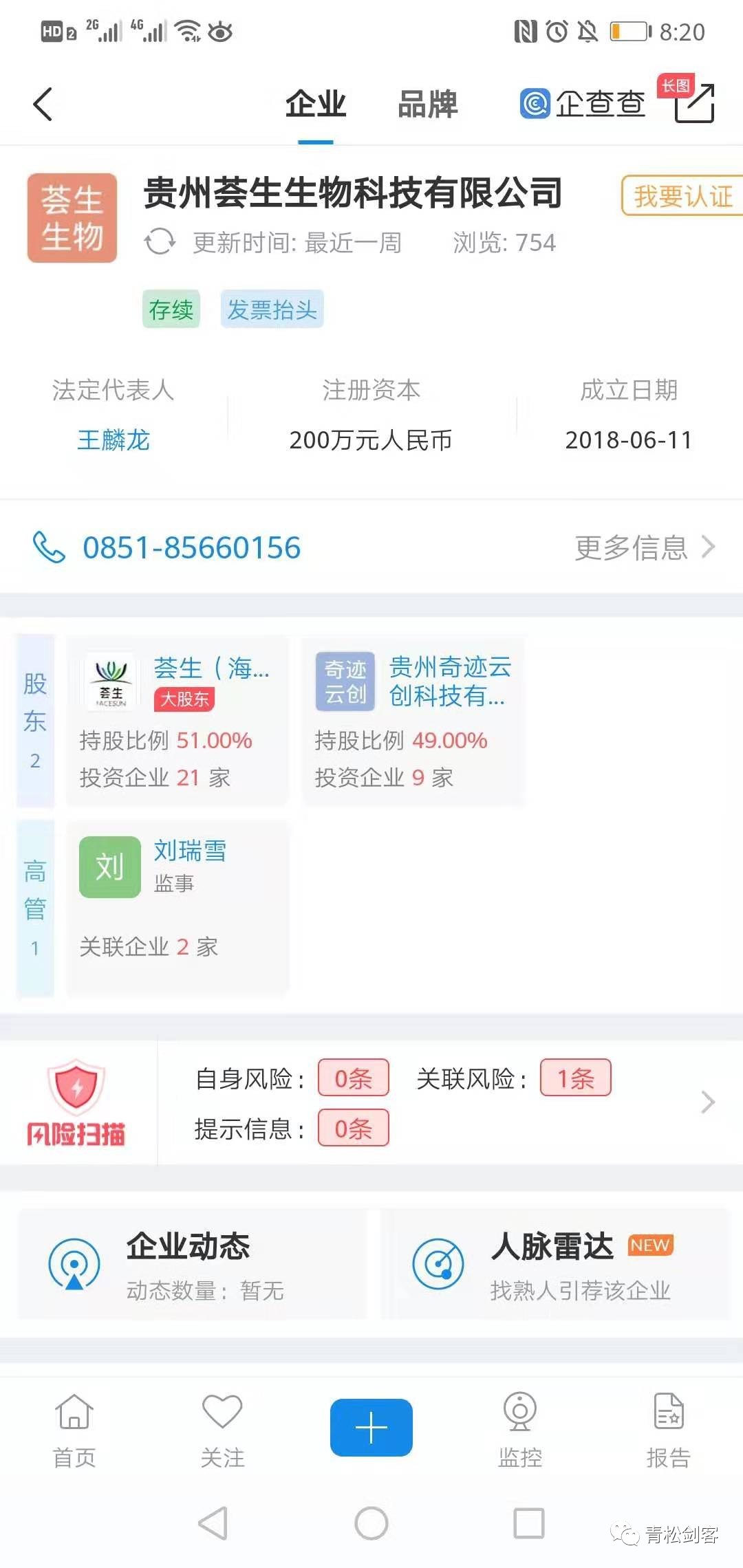This screenshot has height=1568, width=743.
Task: Go to the 首页 tab
Action: pos(74,1430)
